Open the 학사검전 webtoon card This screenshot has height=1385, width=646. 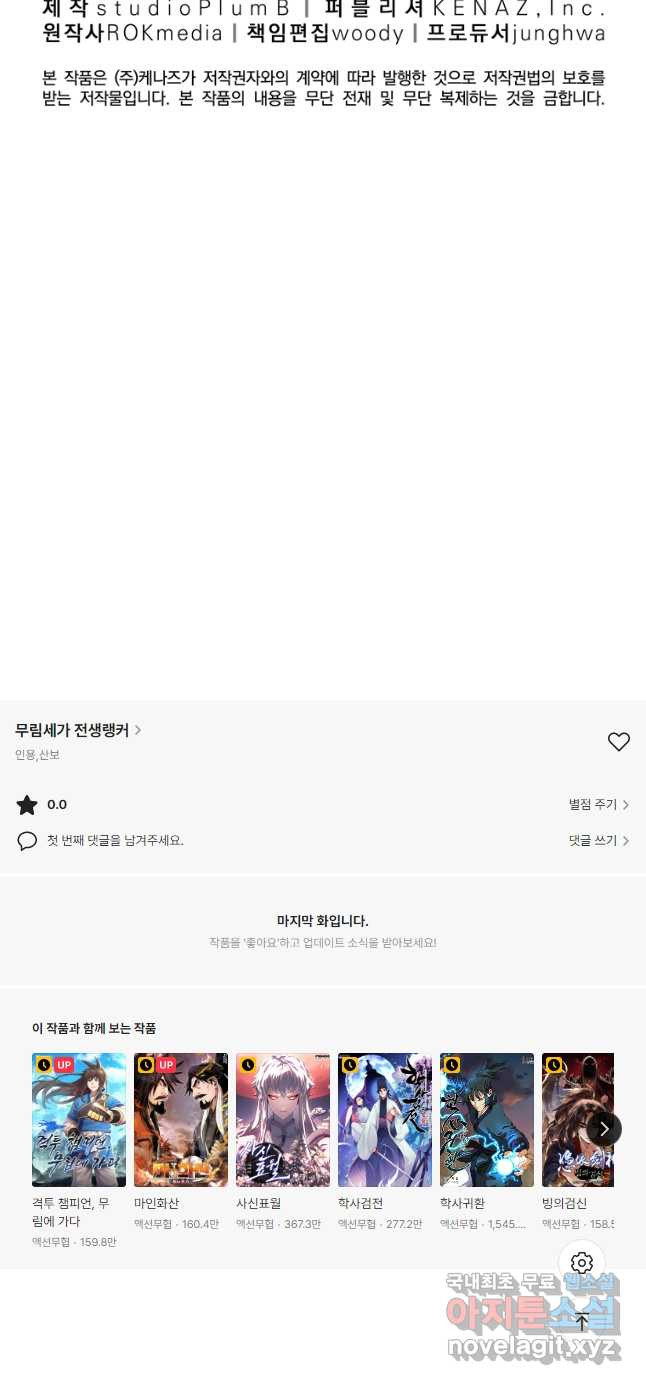385,1120
